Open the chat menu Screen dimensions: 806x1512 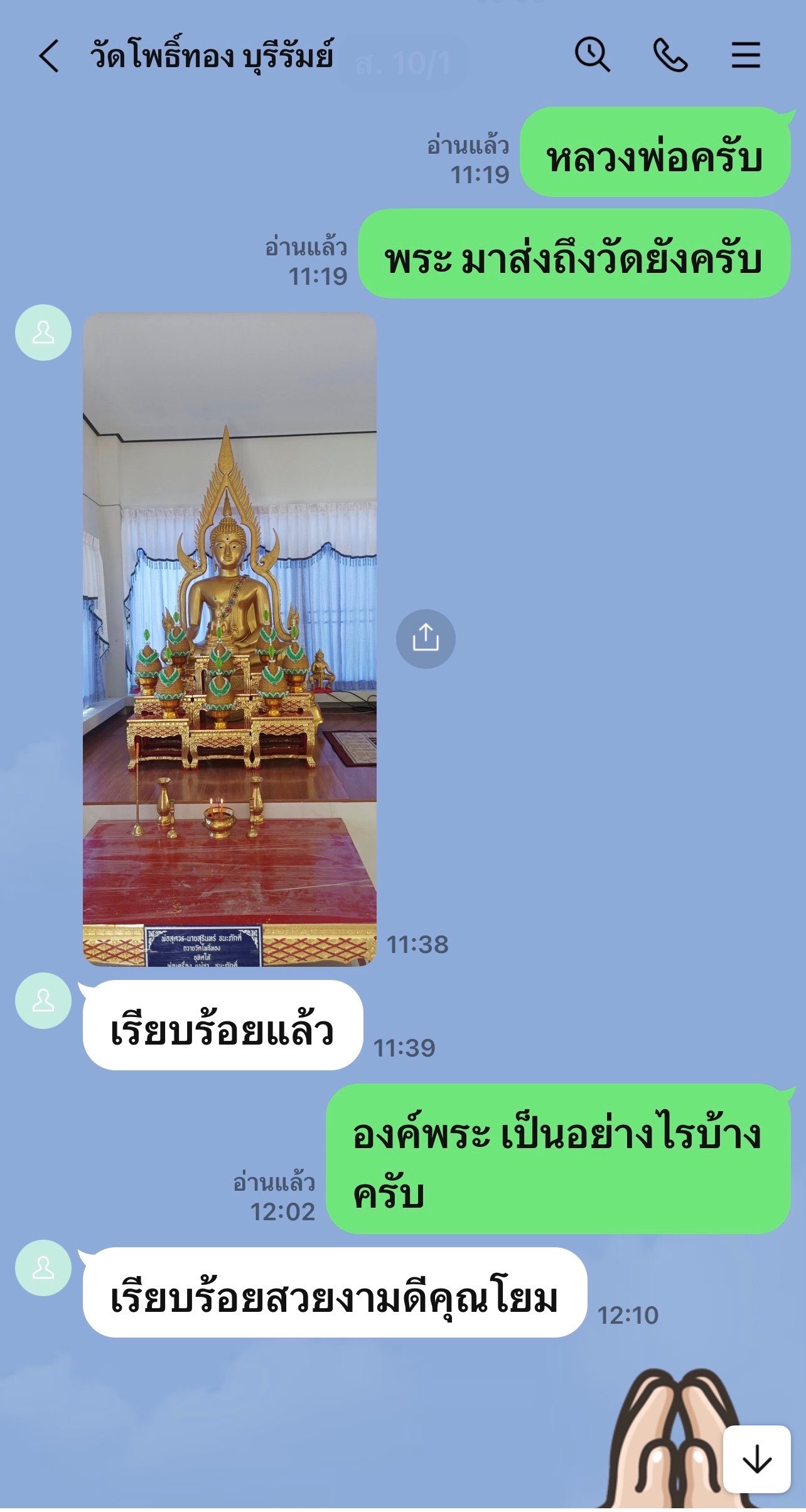click(x=746, y=55)
